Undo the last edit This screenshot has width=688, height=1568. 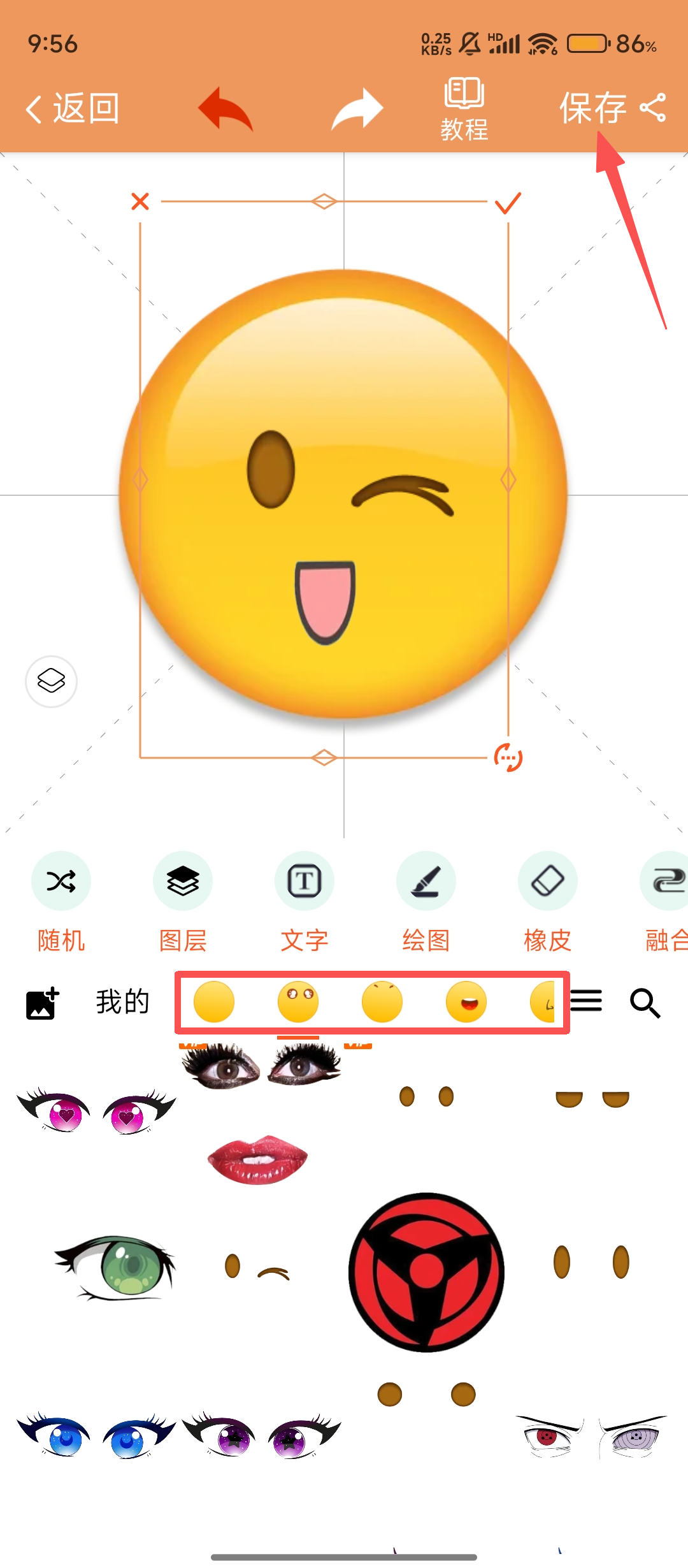pyautogui.click(x=226, y=108)
